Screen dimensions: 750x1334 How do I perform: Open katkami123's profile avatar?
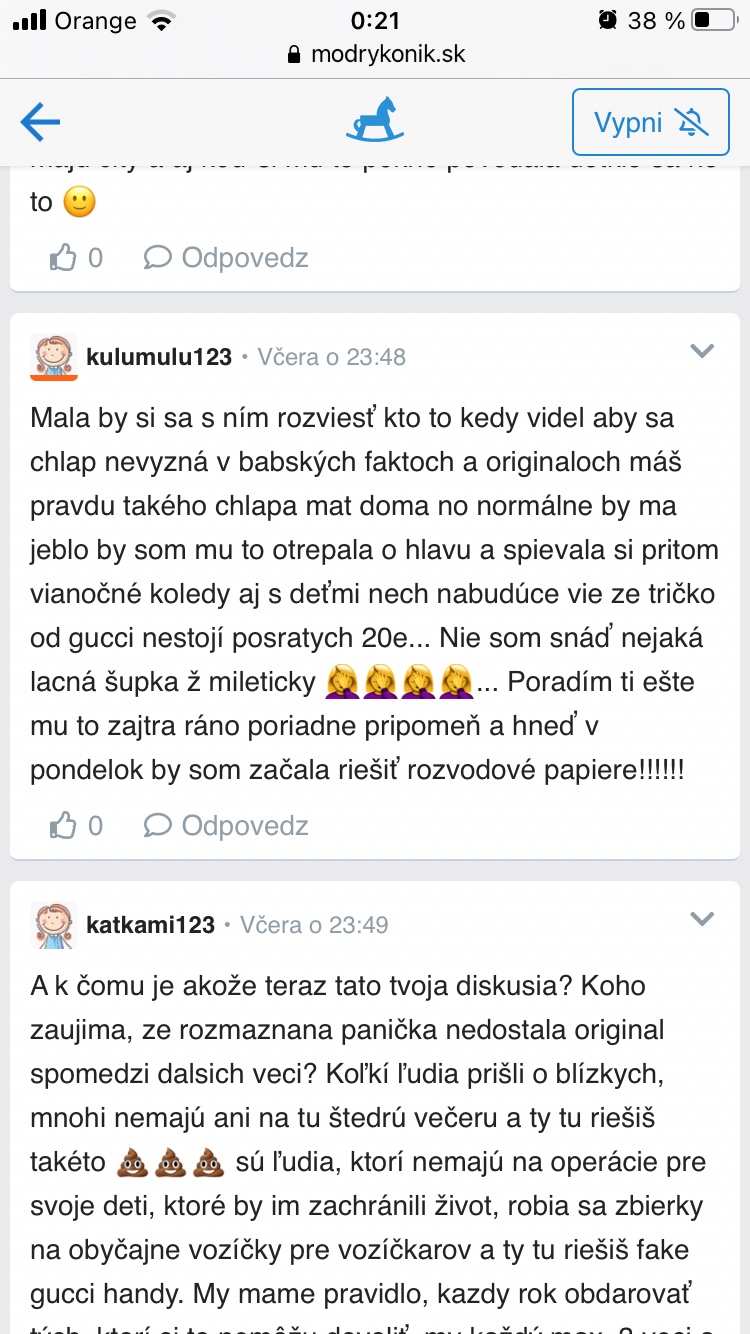coord(54,925)
